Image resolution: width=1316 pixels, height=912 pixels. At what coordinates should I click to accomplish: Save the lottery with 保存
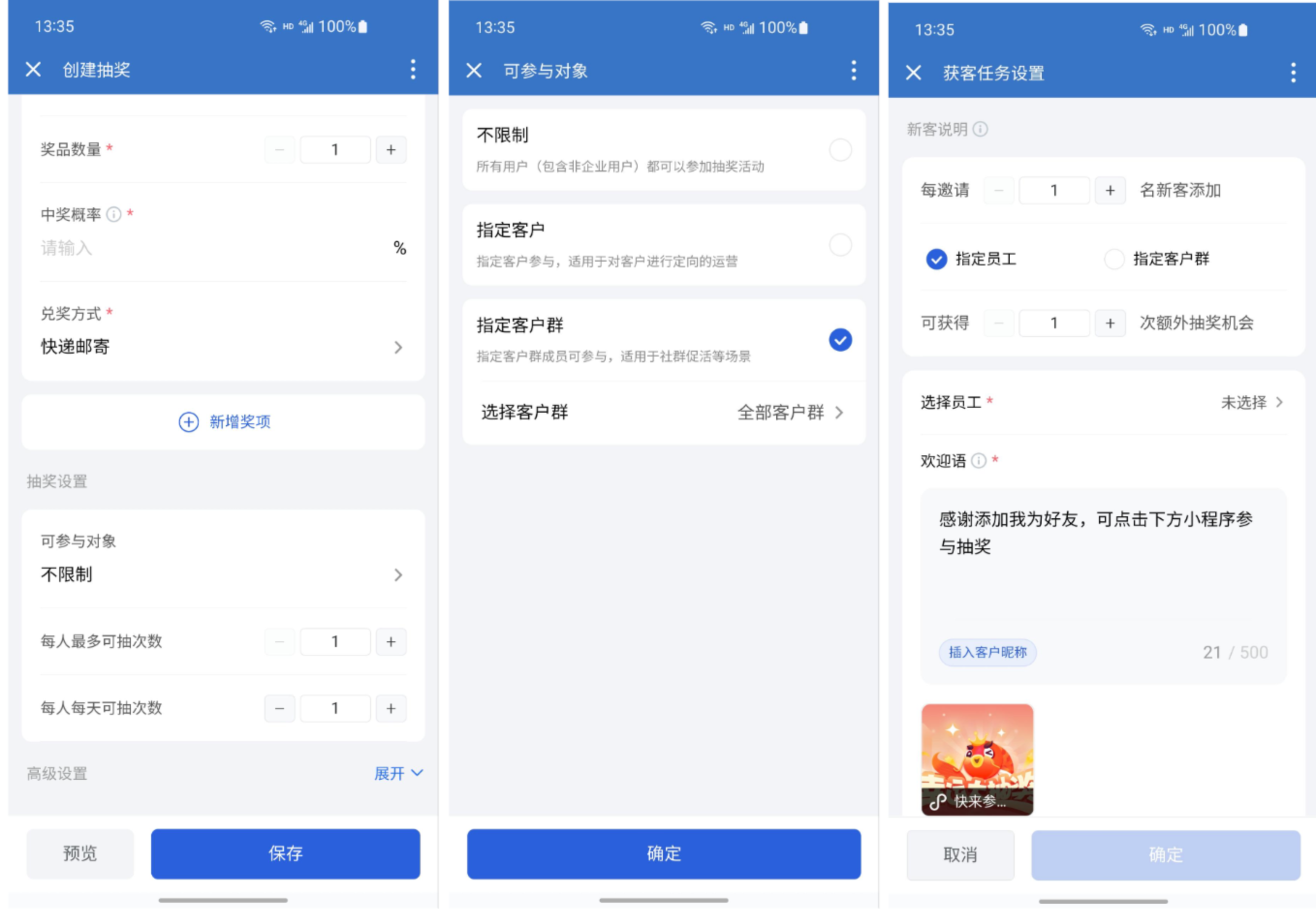tap(285, 853)
